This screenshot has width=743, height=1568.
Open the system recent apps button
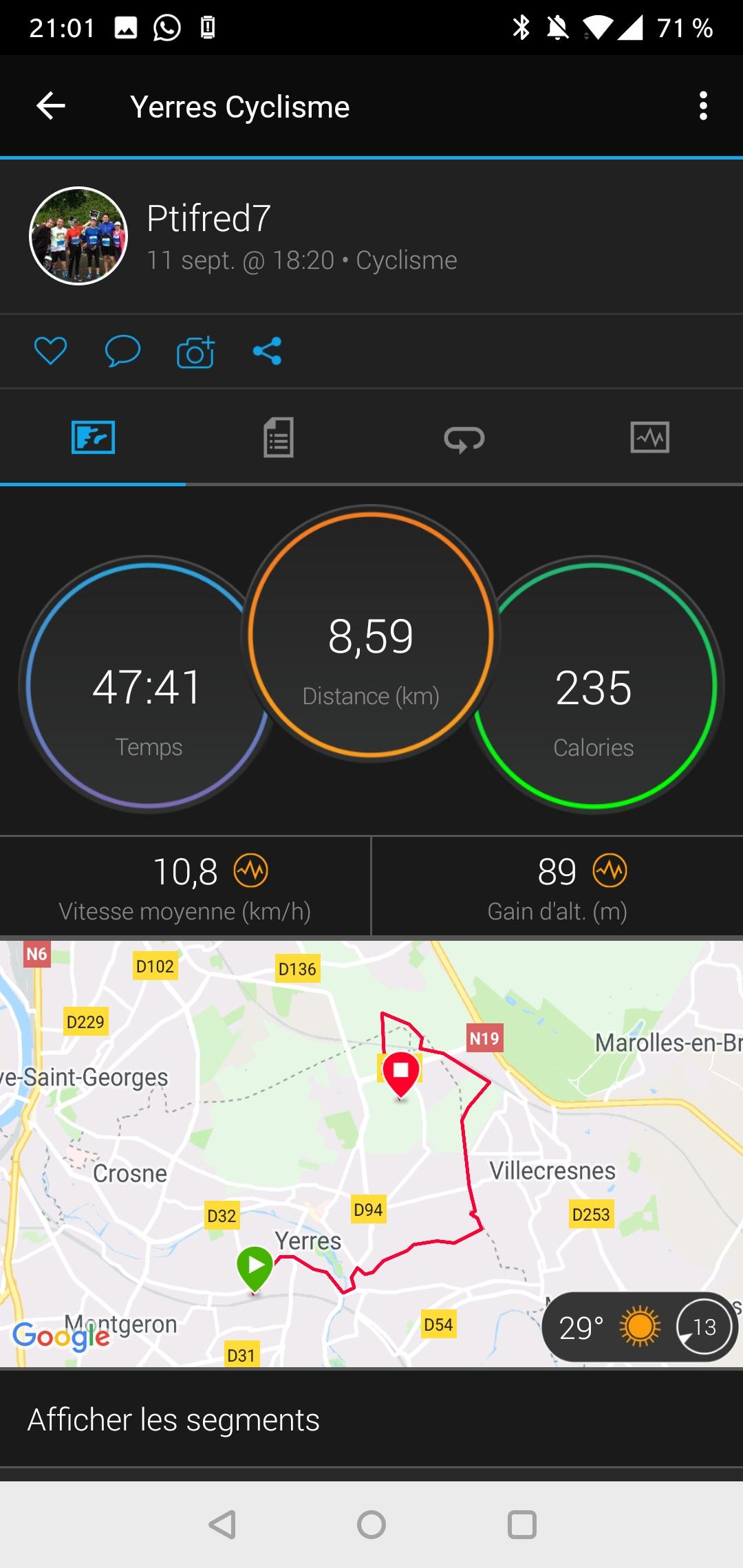click(522, 1525)
